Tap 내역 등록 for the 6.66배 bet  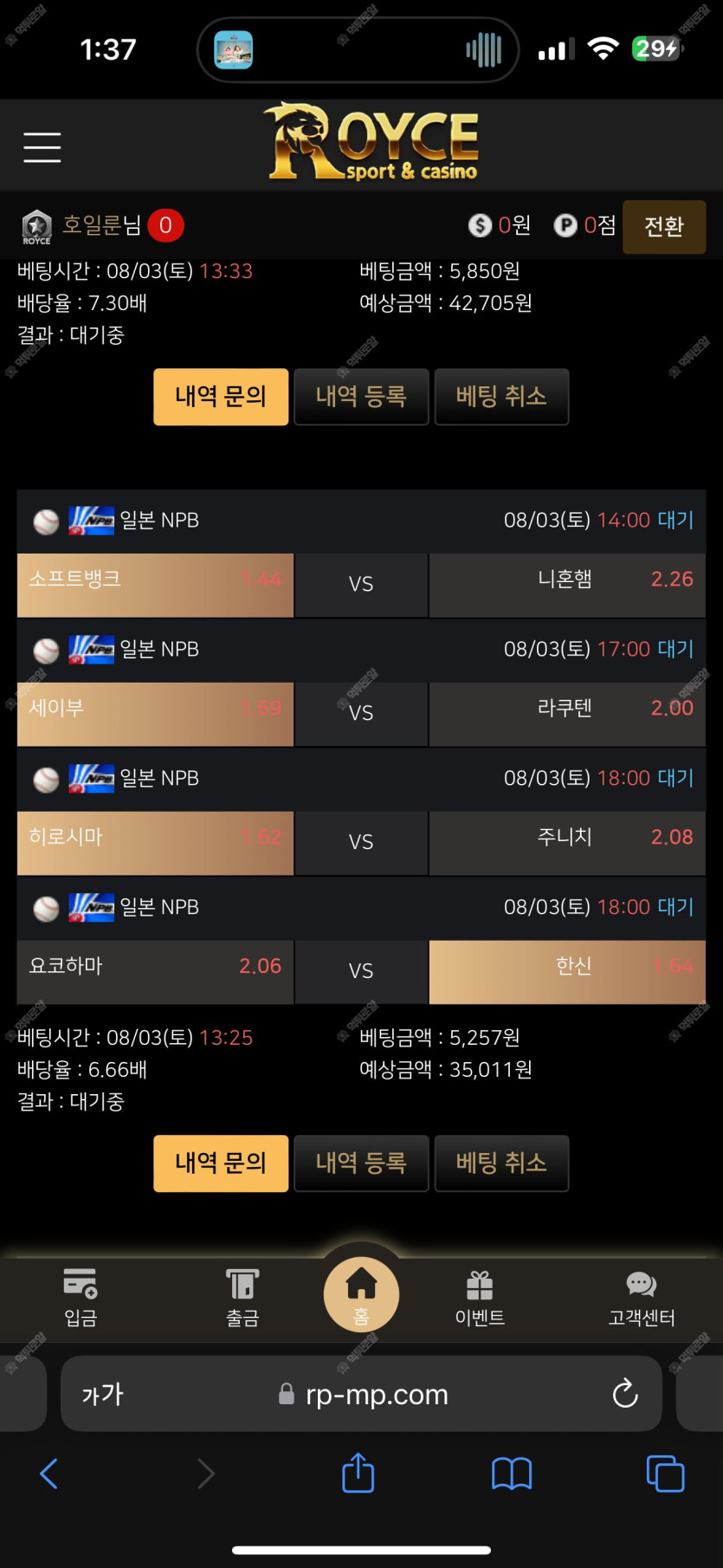tap(361, 1163)
